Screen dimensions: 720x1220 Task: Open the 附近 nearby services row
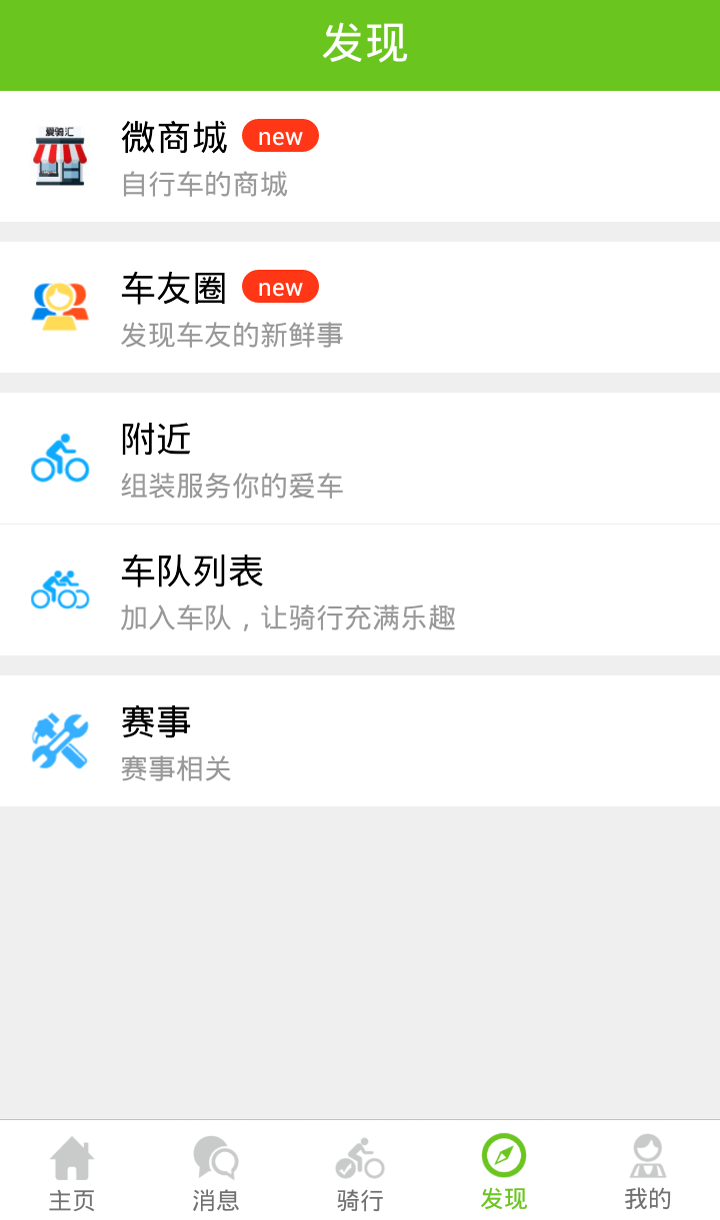(x=360, y=459)
